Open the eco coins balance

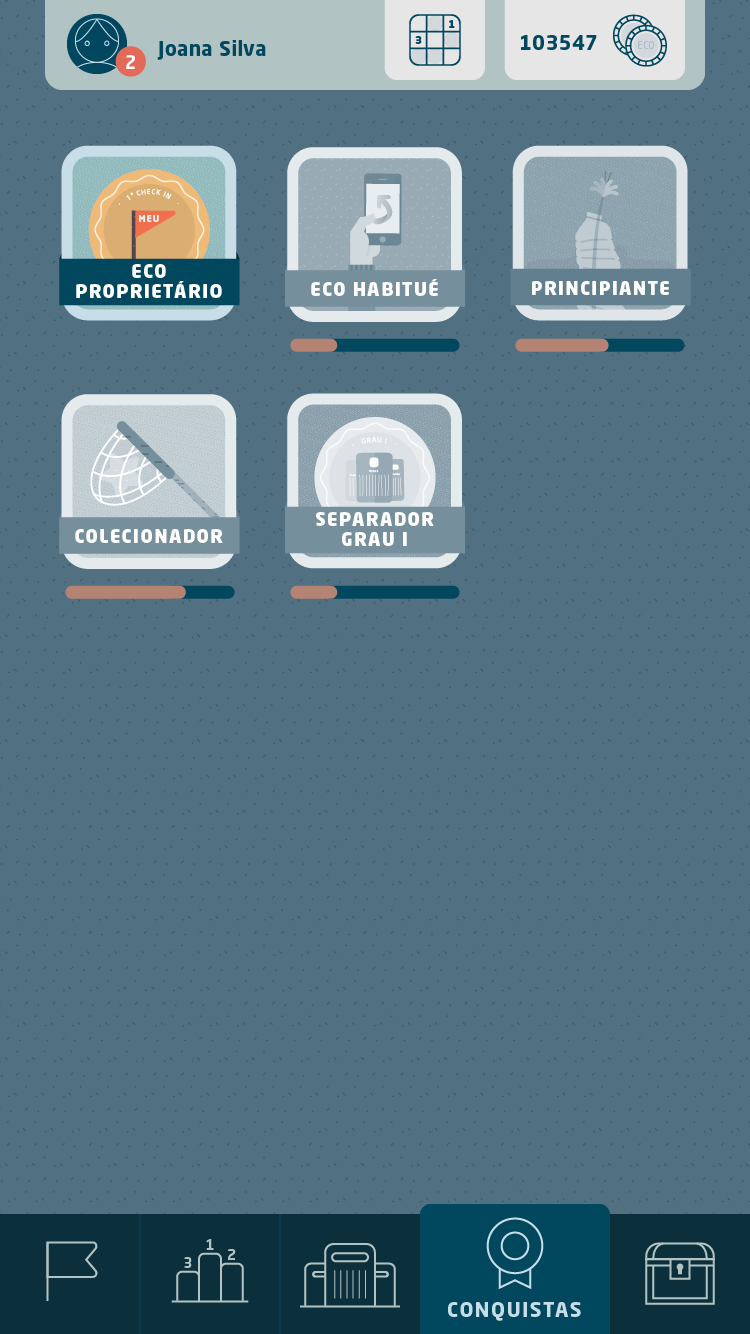click(x=594, y=41)
